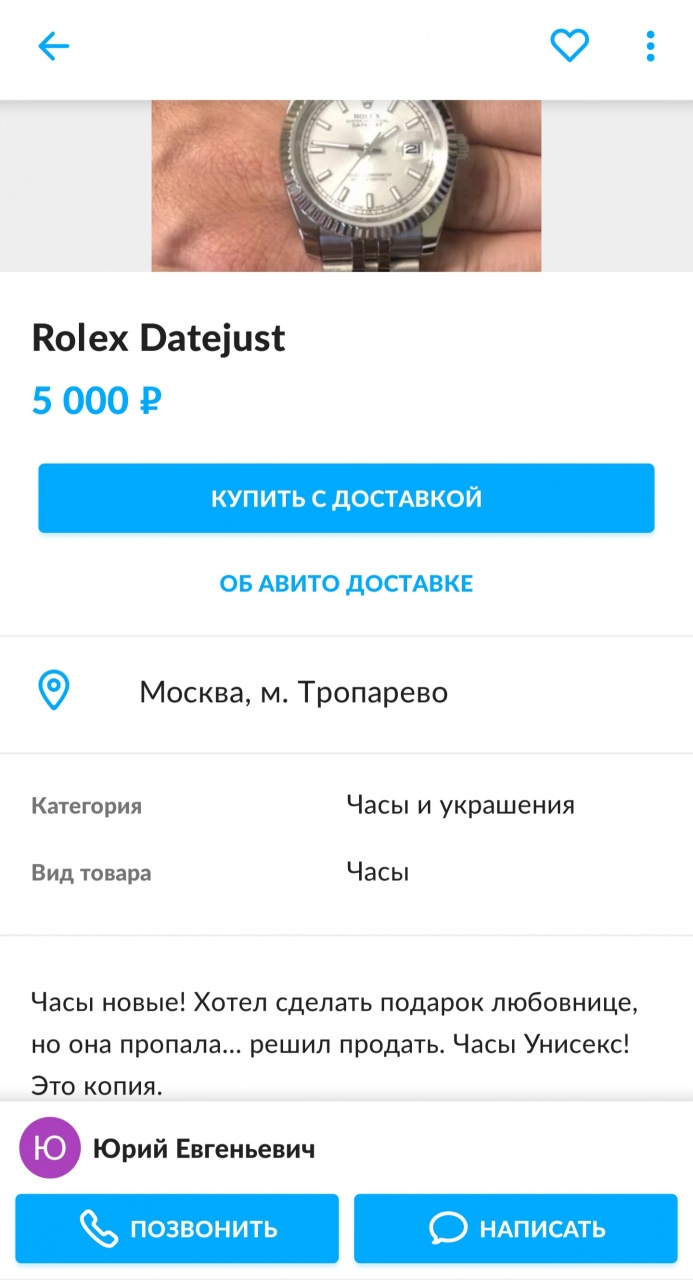Add this Rolex listing to favorites
Viewport: 693px width, 1280px height.
(x=570, y=46)
